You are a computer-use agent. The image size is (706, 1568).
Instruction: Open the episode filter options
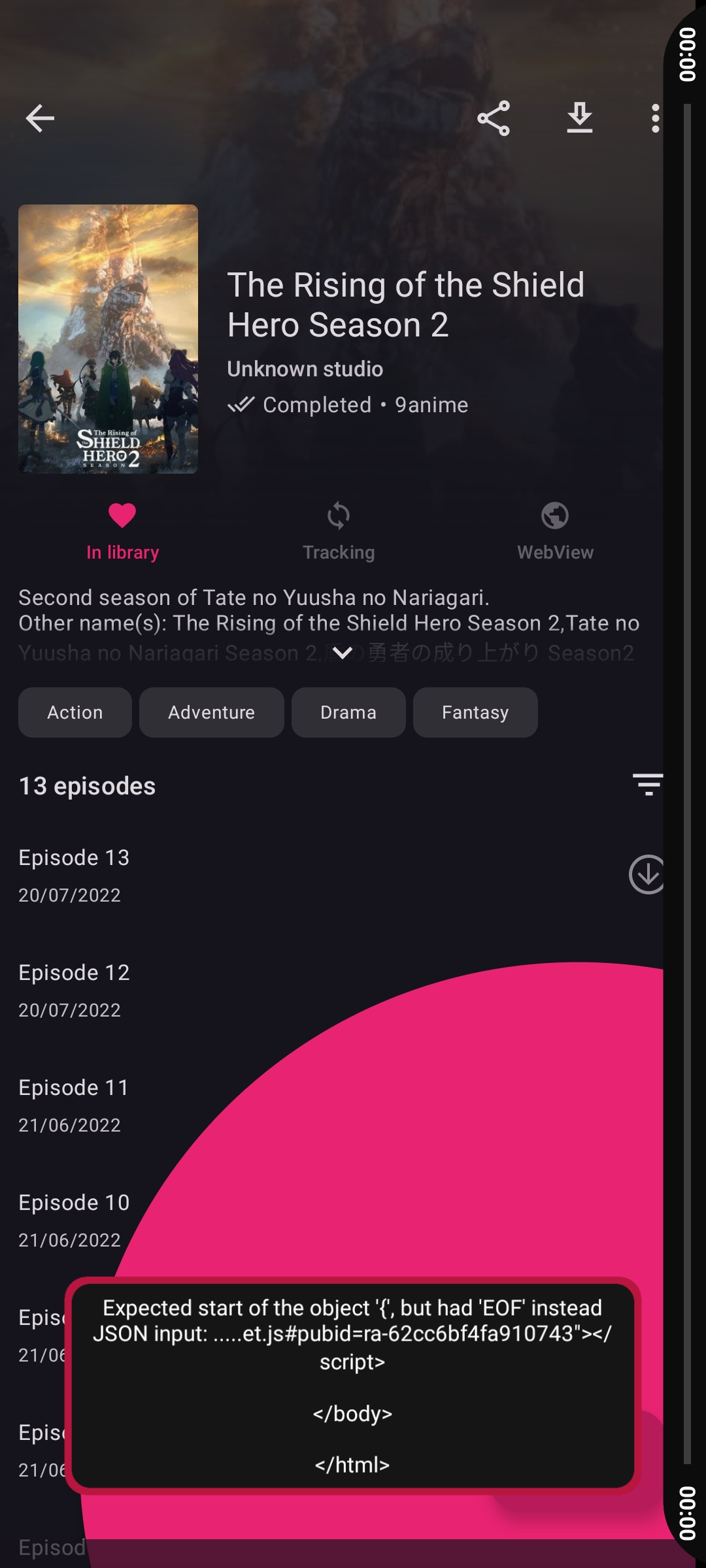(x=647, y=785)
